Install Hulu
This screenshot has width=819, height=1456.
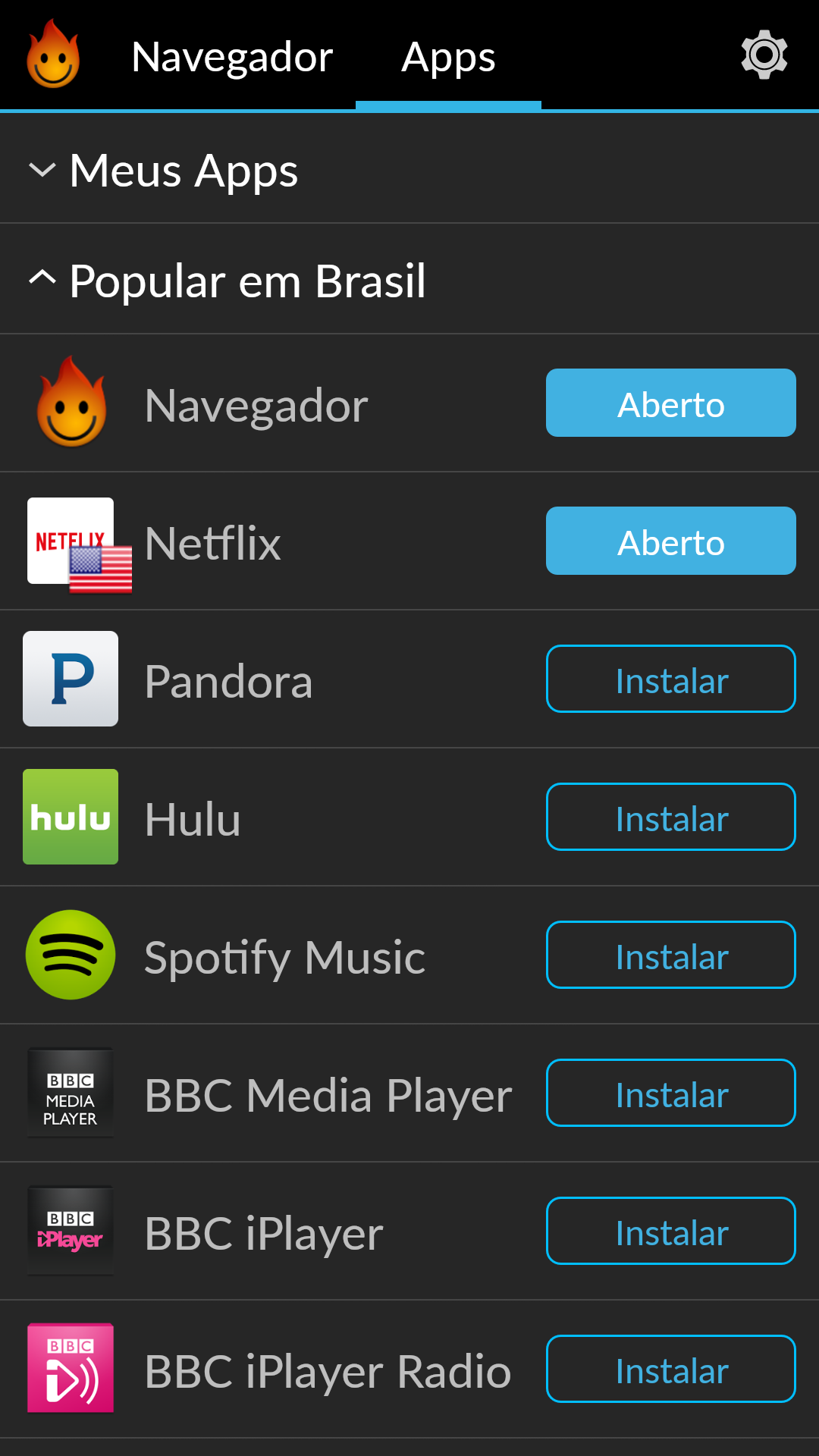[x=671, y=817]
